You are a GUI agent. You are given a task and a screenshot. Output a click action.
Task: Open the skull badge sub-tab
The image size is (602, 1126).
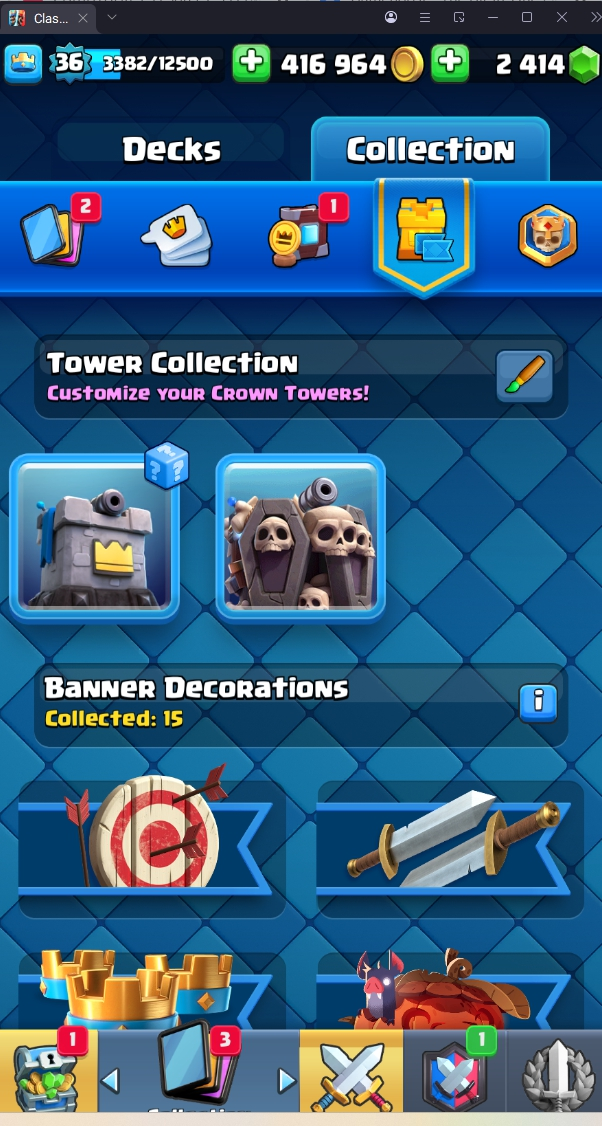pos(547,236)
